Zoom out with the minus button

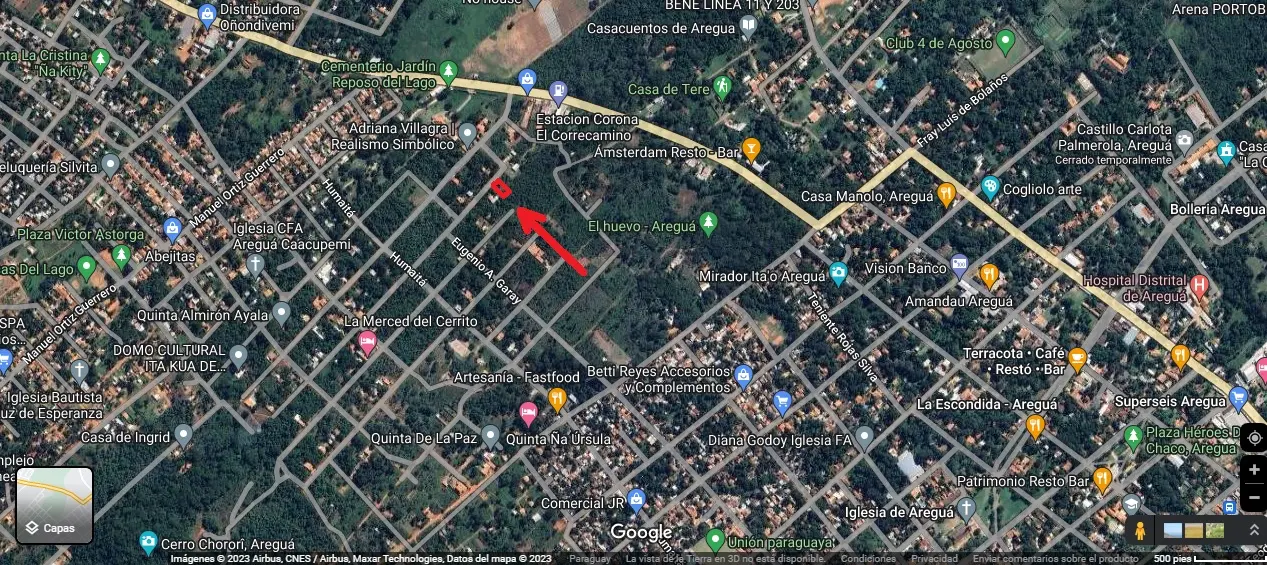coord(1253,496)
